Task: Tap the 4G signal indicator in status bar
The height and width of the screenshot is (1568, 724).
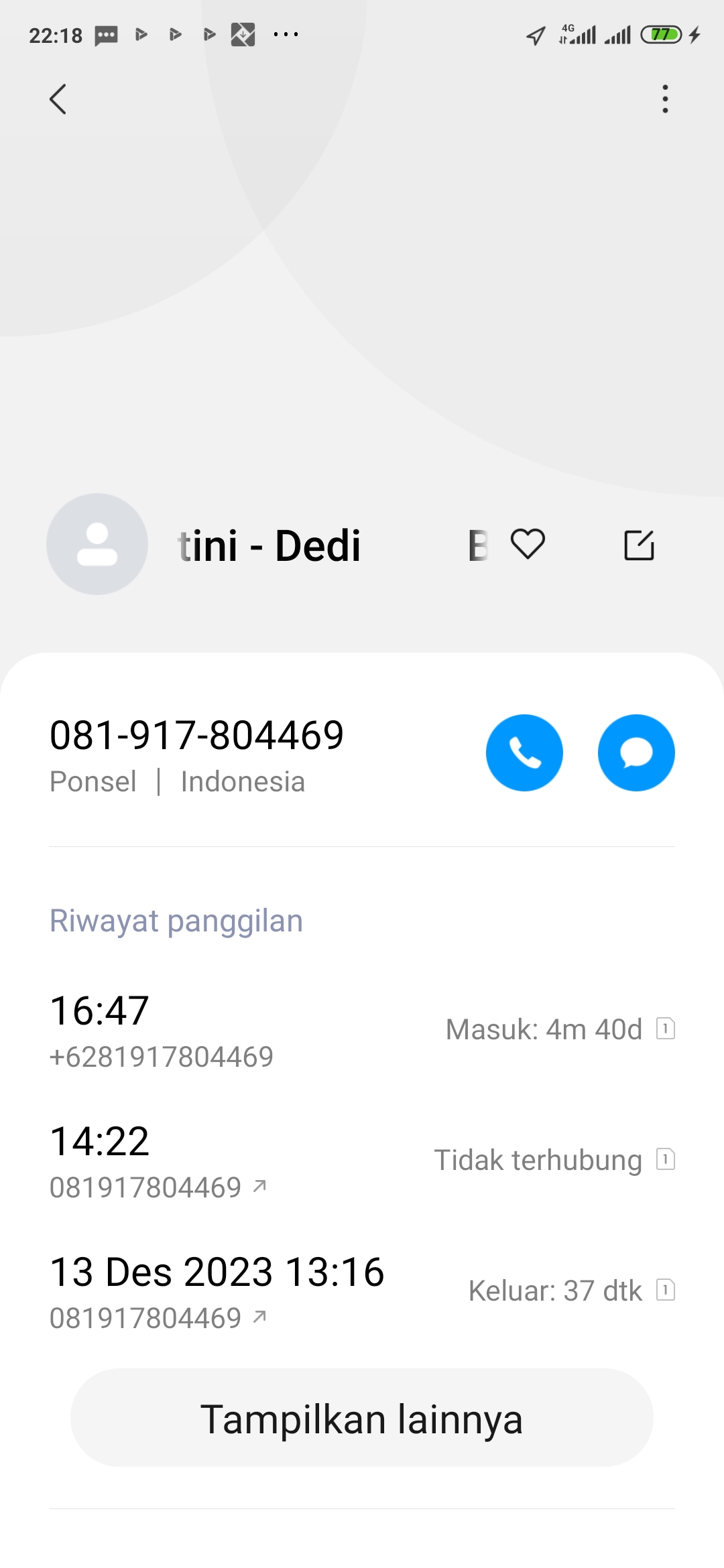Action: click(578, 34)
